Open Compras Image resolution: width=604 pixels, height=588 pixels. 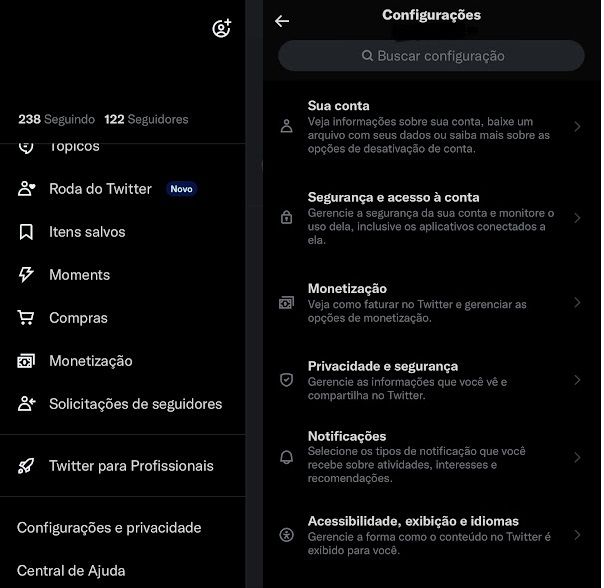(x=78, y=318)
